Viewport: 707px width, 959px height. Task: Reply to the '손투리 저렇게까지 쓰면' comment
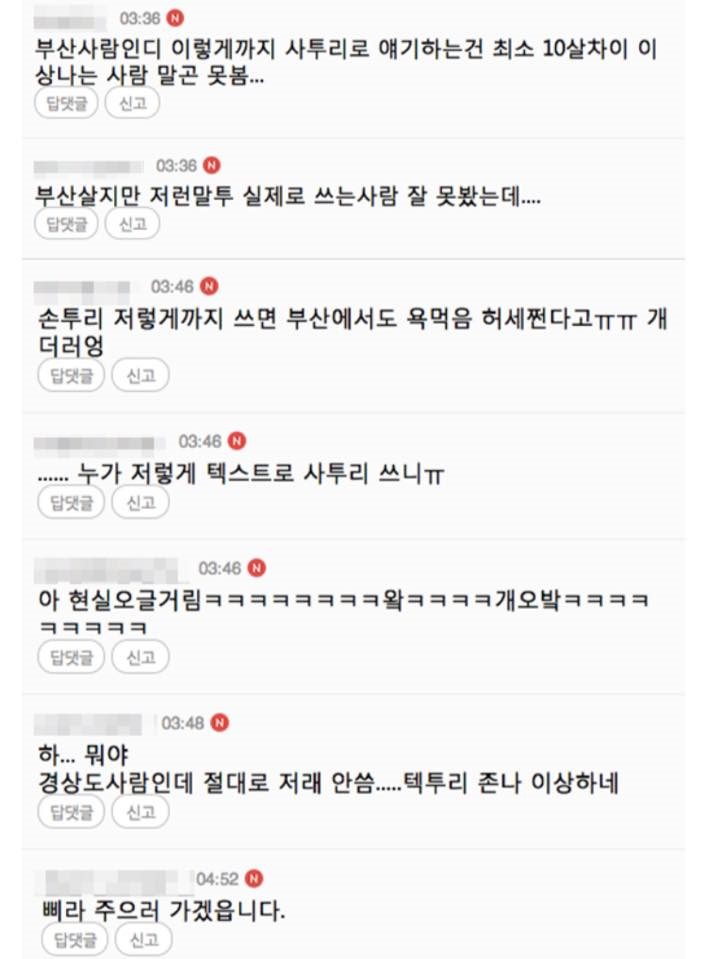pyautogui.click(x=70, y=375)
